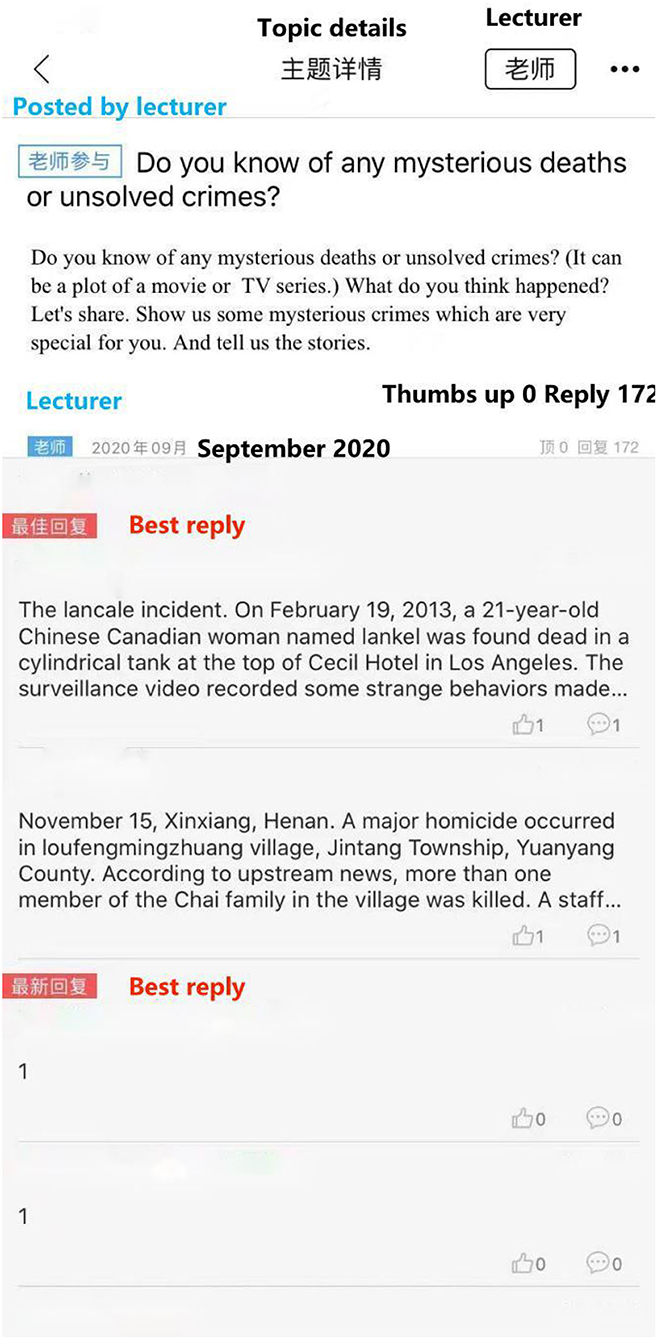Like the Cecil Hotel incident reply

528,725
